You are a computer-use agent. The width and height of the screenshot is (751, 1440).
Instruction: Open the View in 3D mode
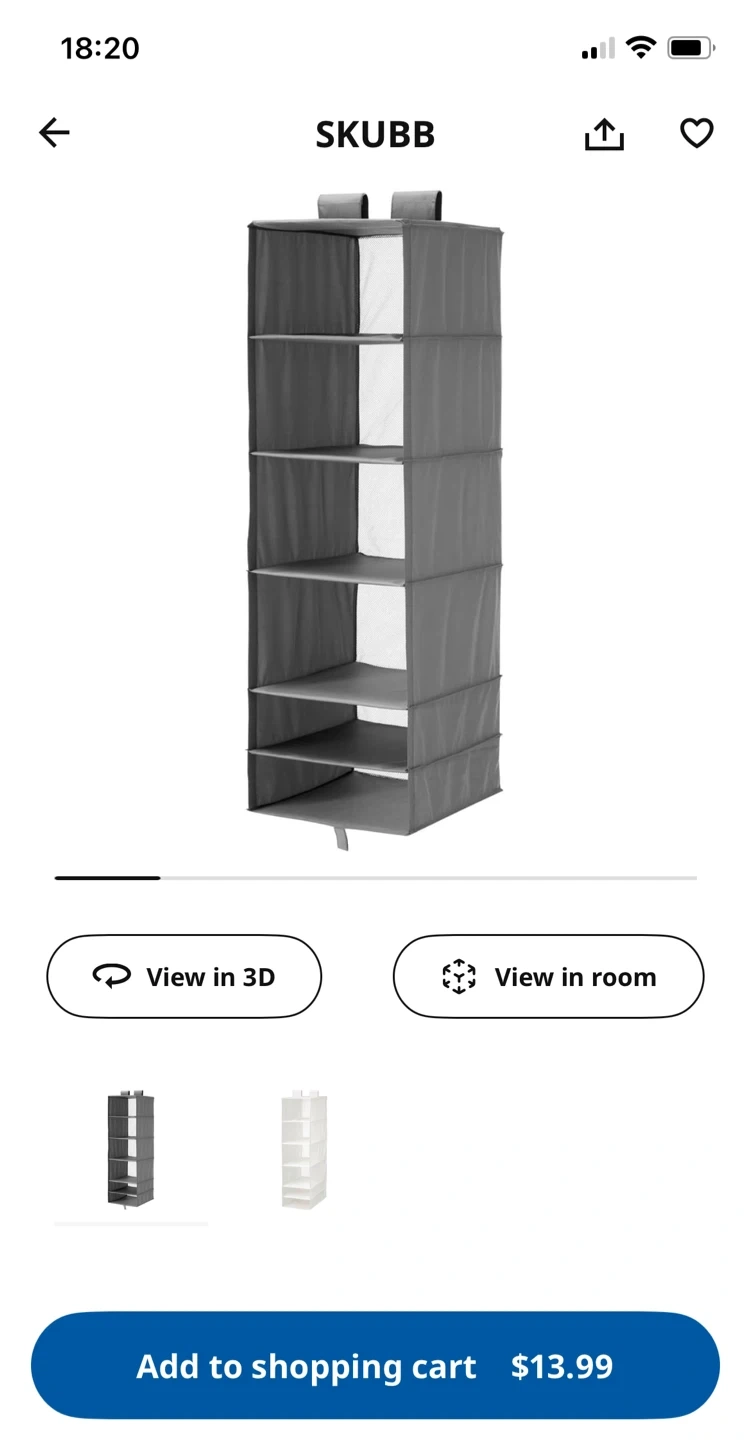pyautogui.click(x=184, y=976)
